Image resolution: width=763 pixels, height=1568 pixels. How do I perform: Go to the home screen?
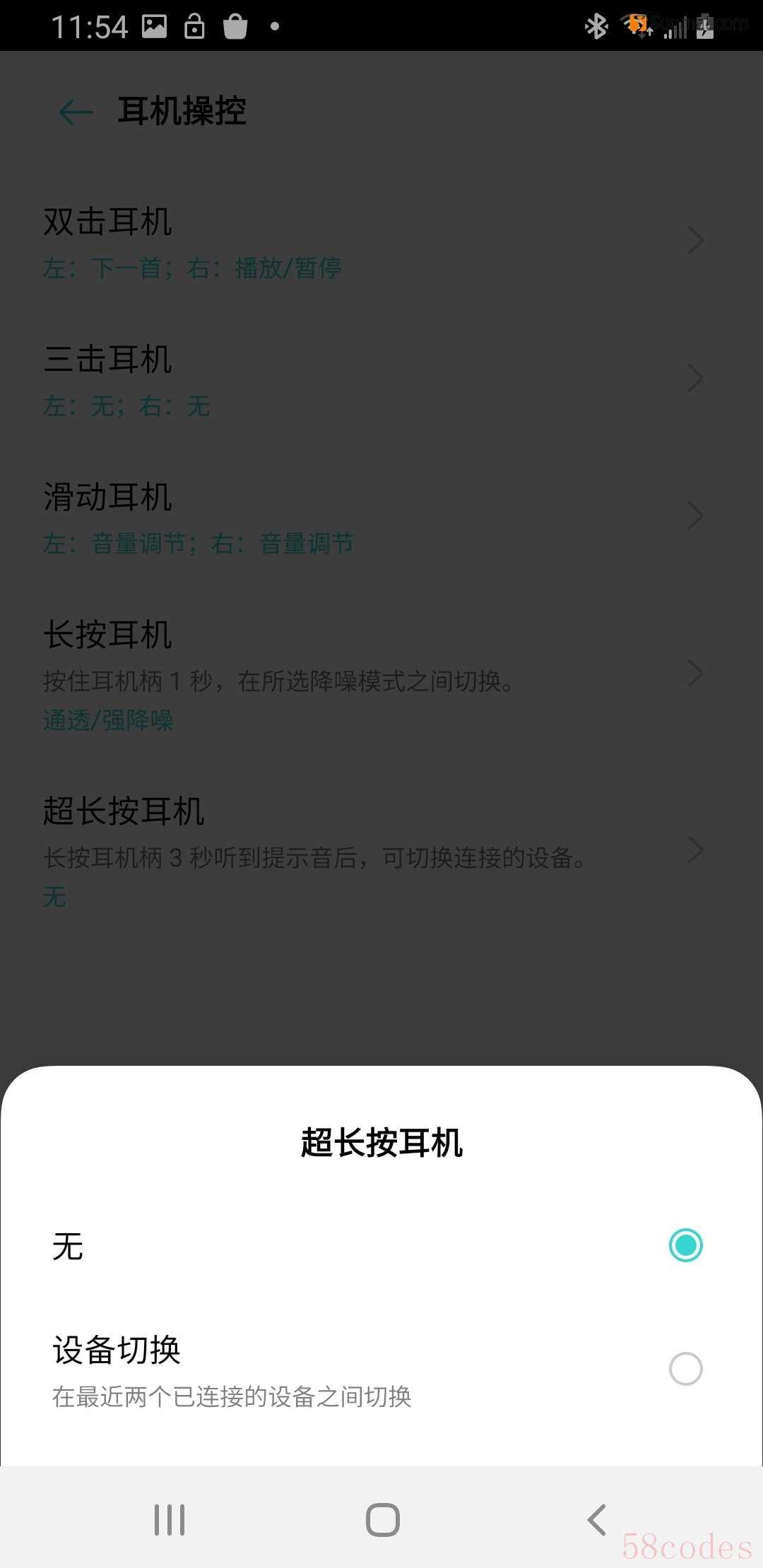pos(382,1519)
